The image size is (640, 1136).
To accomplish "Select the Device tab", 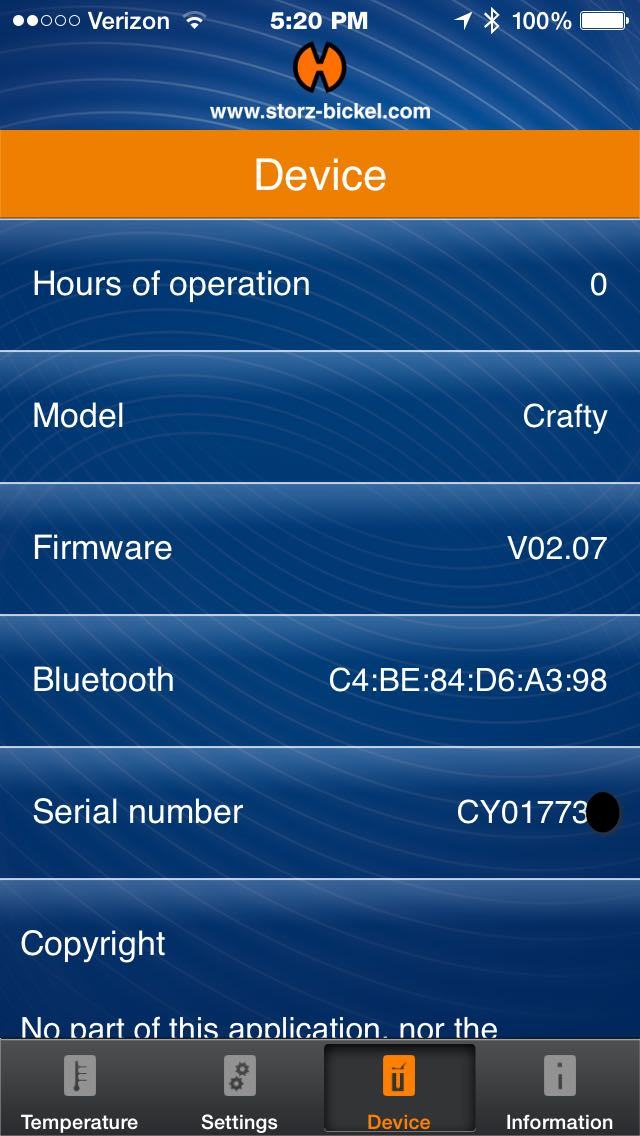I will point(399,1090).
